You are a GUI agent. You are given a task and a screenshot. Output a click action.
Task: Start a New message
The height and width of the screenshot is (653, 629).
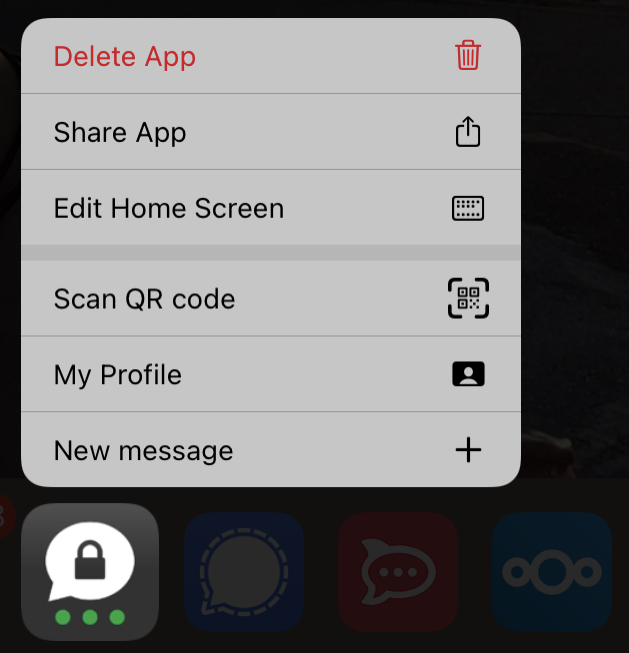[270, 450]
